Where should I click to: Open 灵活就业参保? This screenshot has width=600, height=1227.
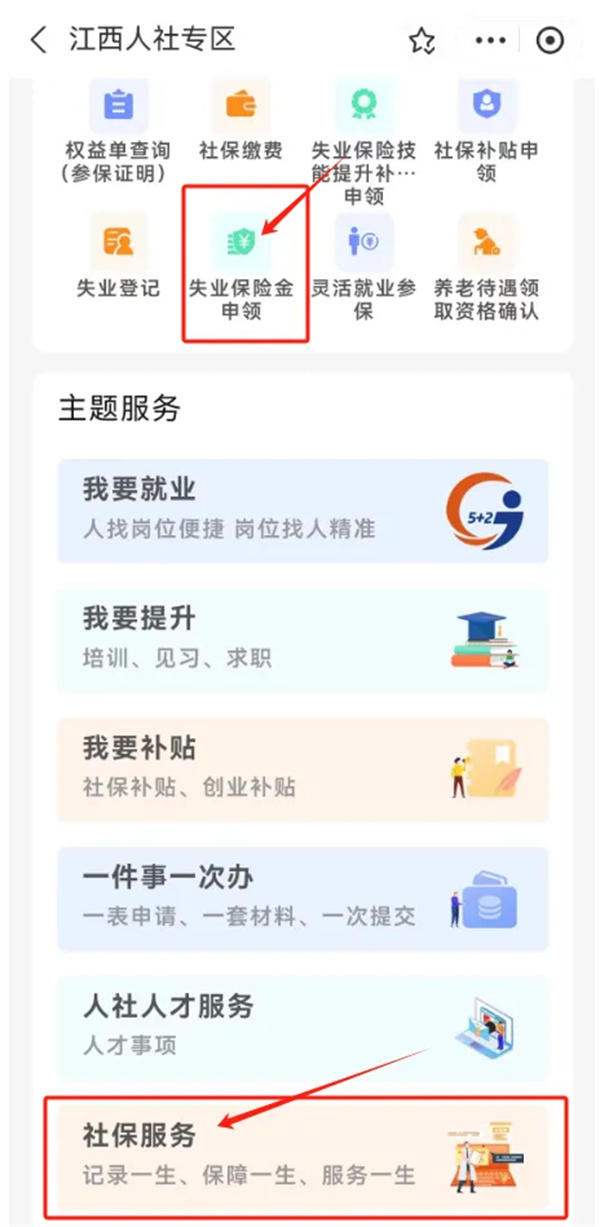point(364,265)
